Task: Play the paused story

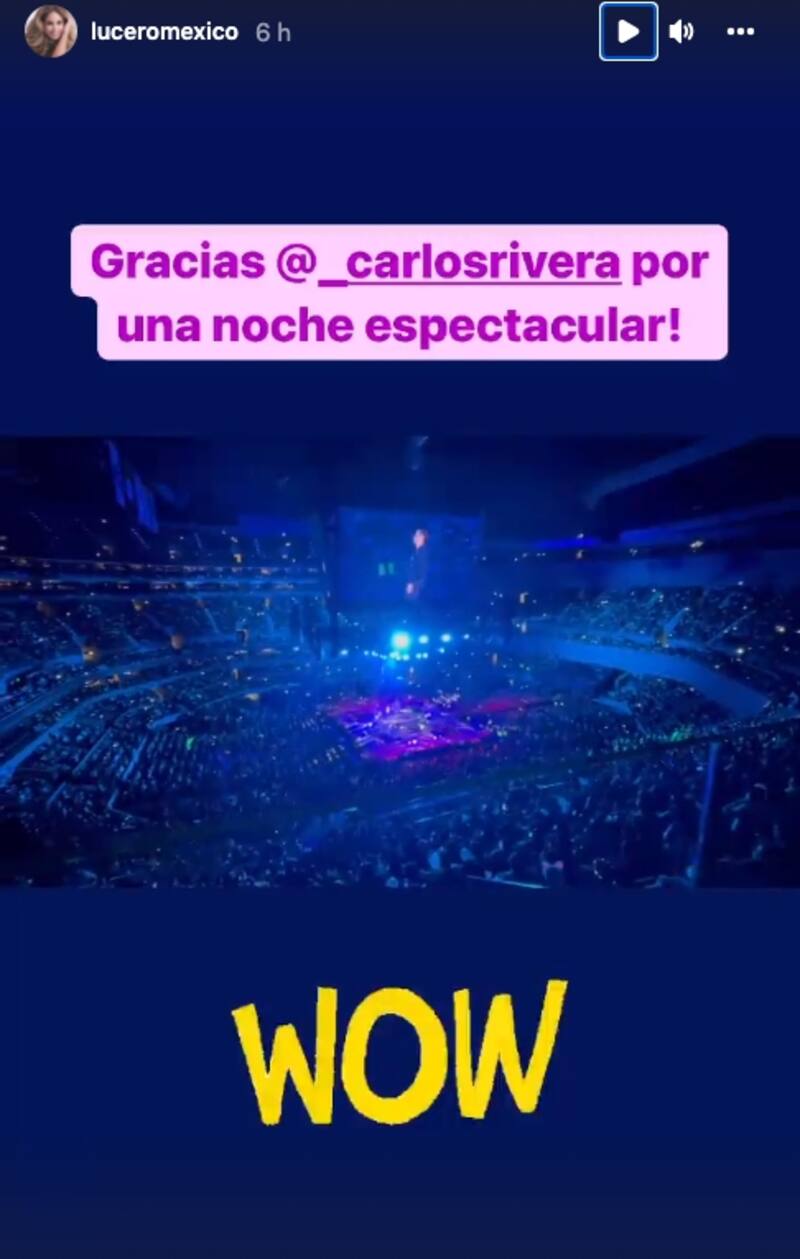Action: pyautogui.click(x=628, y=32)
